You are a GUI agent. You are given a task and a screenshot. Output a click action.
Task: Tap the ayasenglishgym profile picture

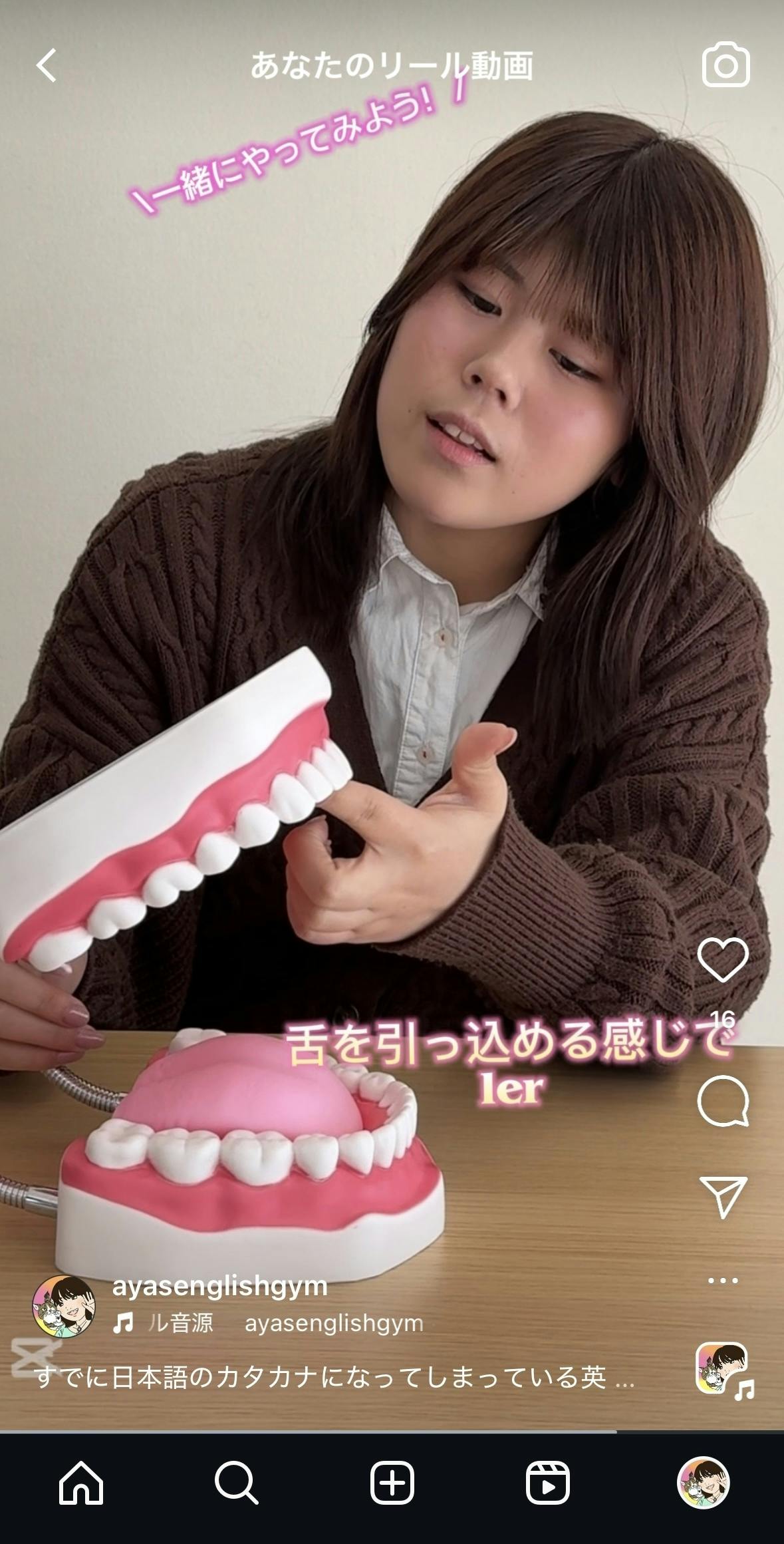pos(64,1307)
